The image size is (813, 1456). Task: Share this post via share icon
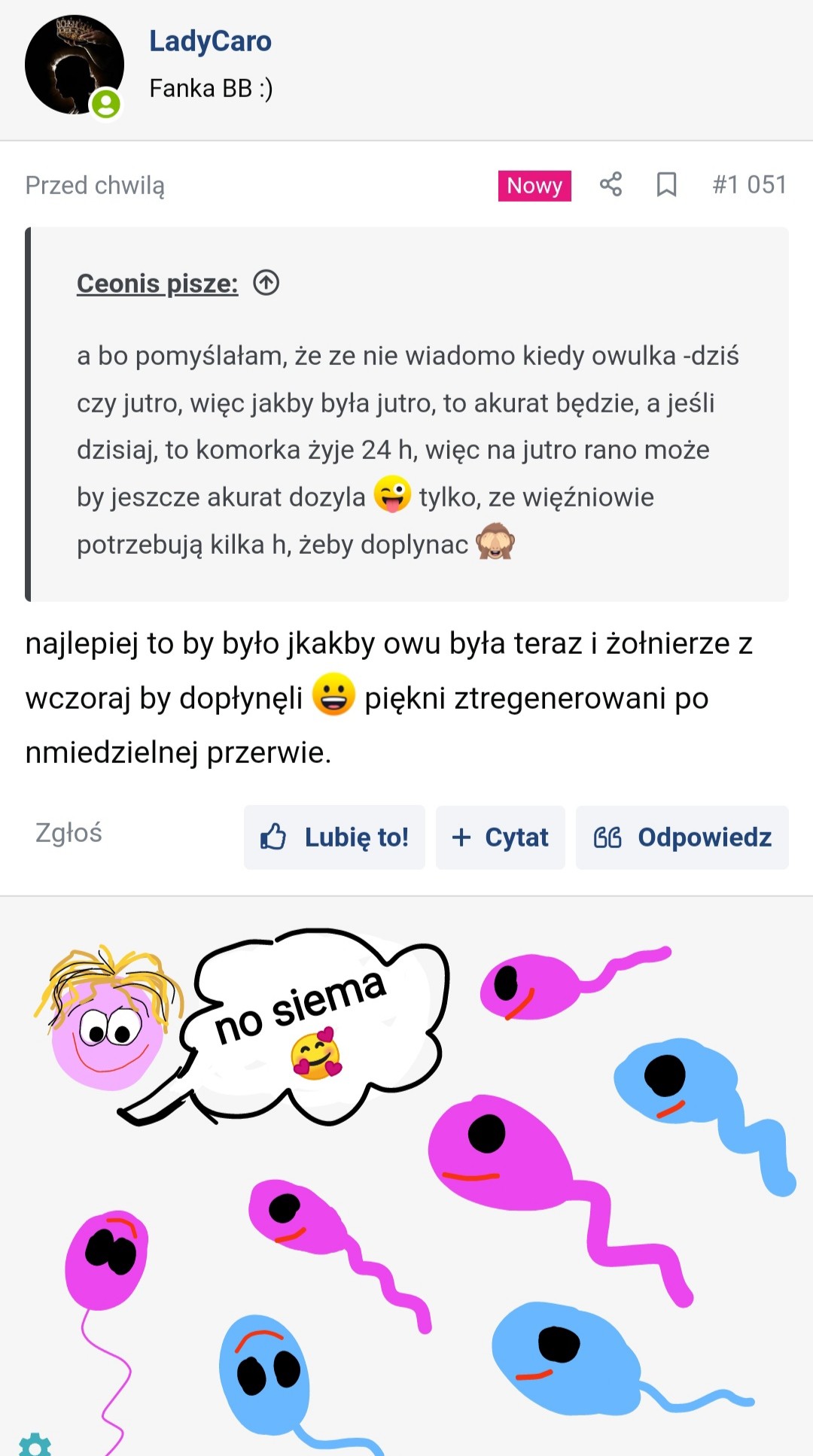611,184
